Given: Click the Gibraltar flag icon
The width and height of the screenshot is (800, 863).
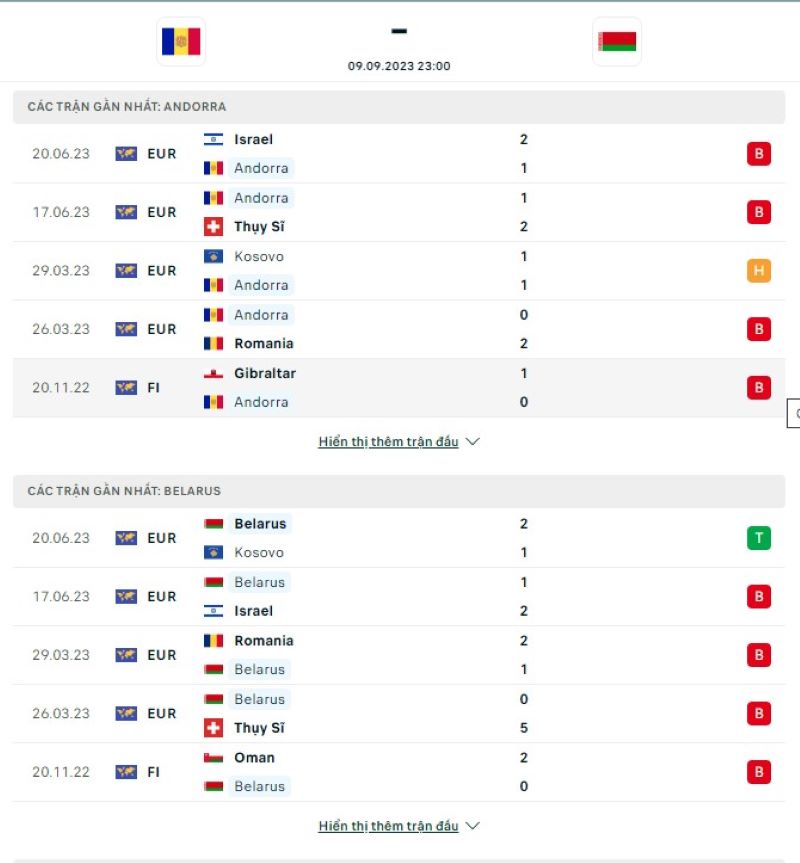Looking at the screenshot, I should click(x=211, y=373).
